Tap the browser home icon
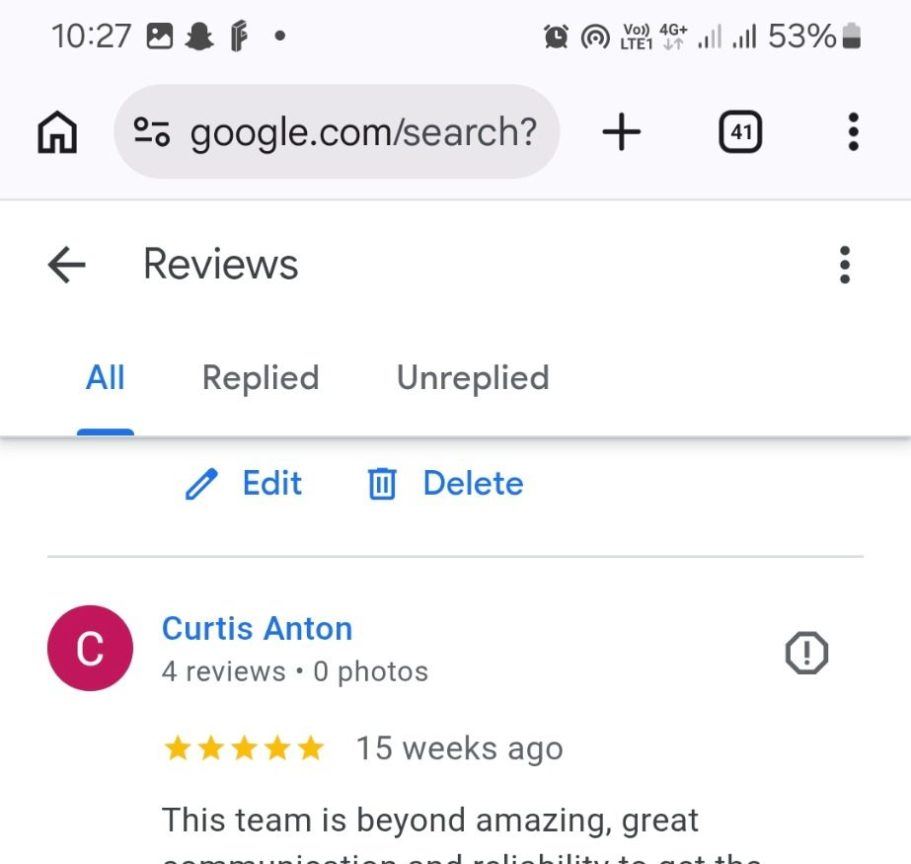This screenshot has height=864, width=911. tap(57, 132)
